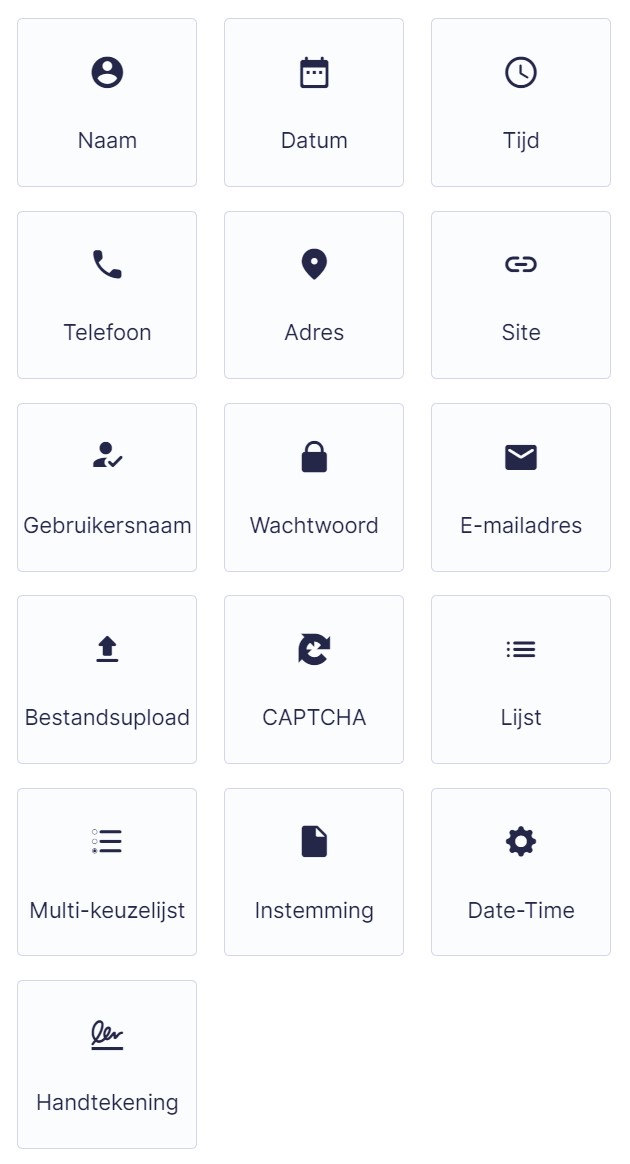Insert an Adres field
The image size is (630, 1164).
coord(314,295)
